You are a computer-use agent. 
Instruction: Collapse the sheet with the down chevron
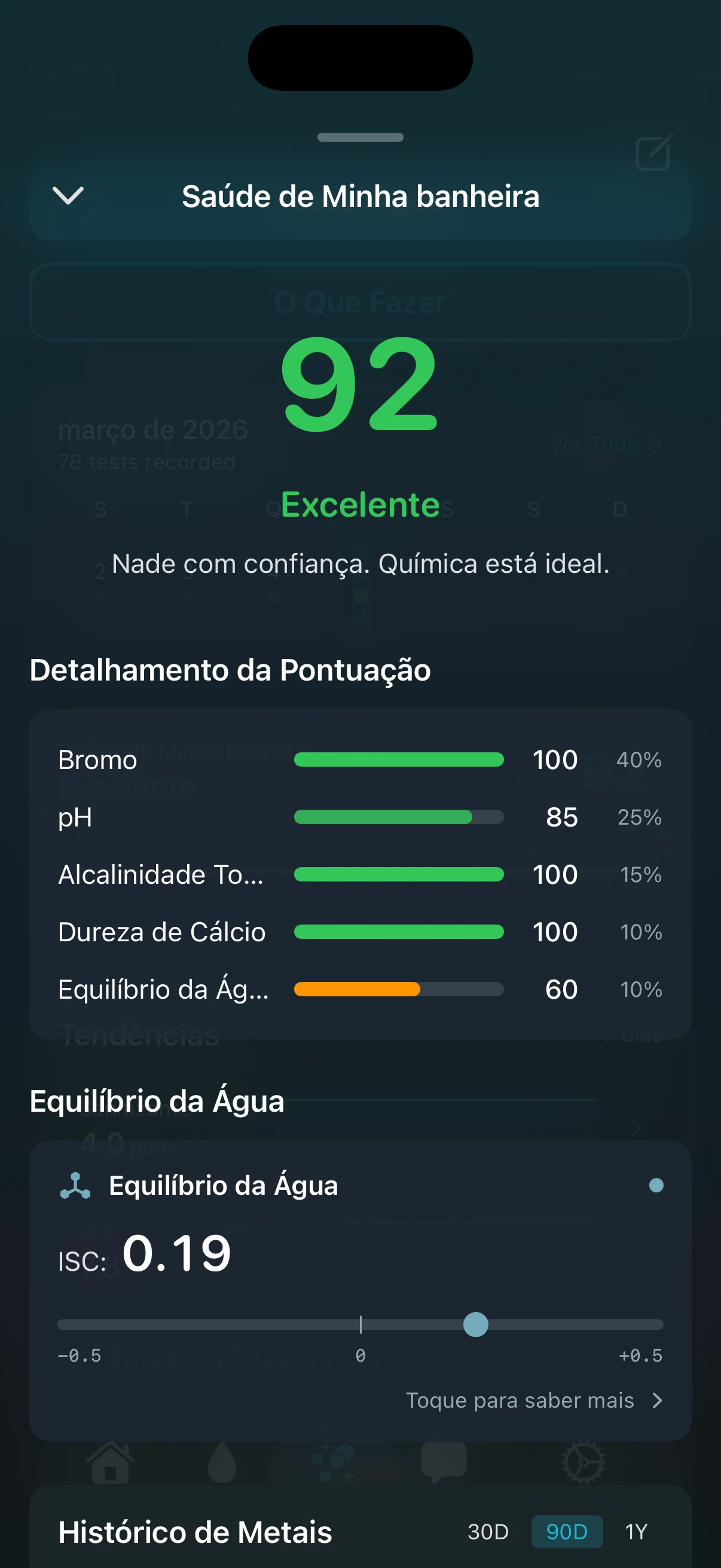pos(69,196)
